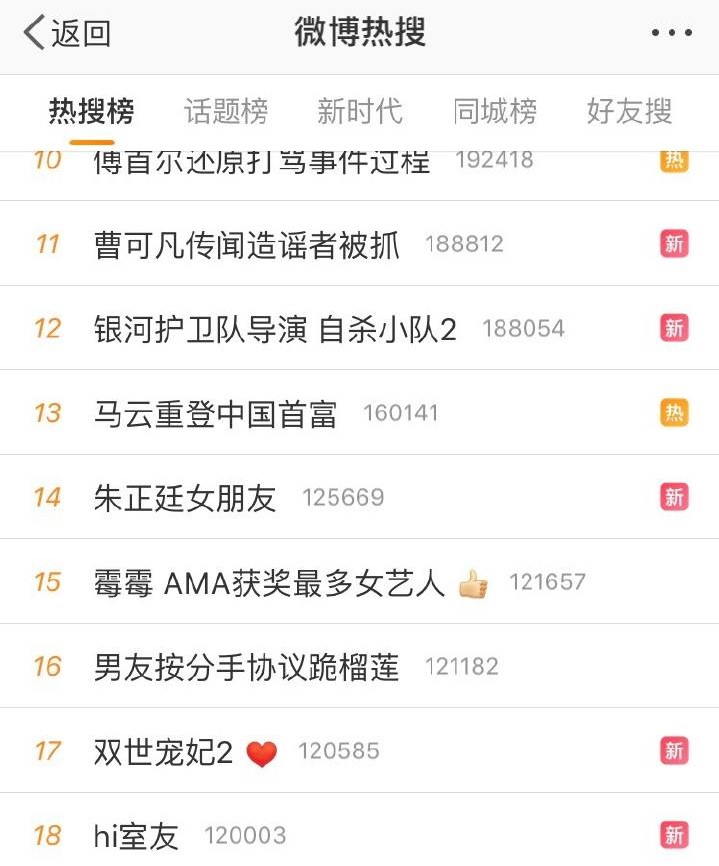Screen dimensions: 719x866
Task: Switch to the 新时代 tab
Action: click(x=360, y=111)
